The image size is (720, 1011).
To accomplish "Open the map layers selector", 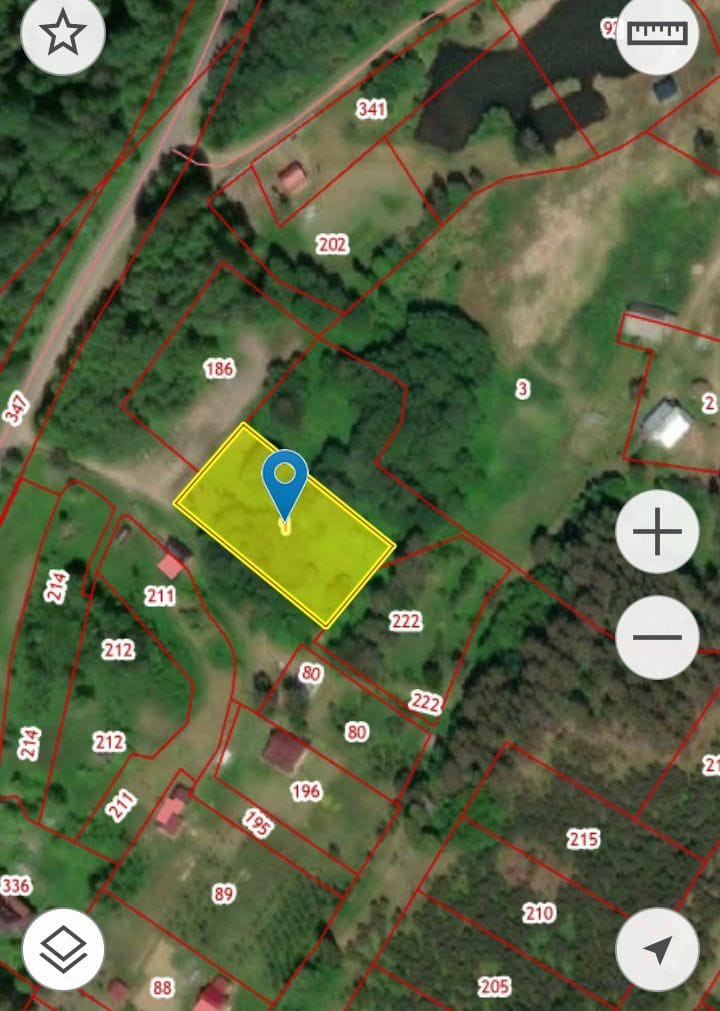I will click(x=63, y=949).
